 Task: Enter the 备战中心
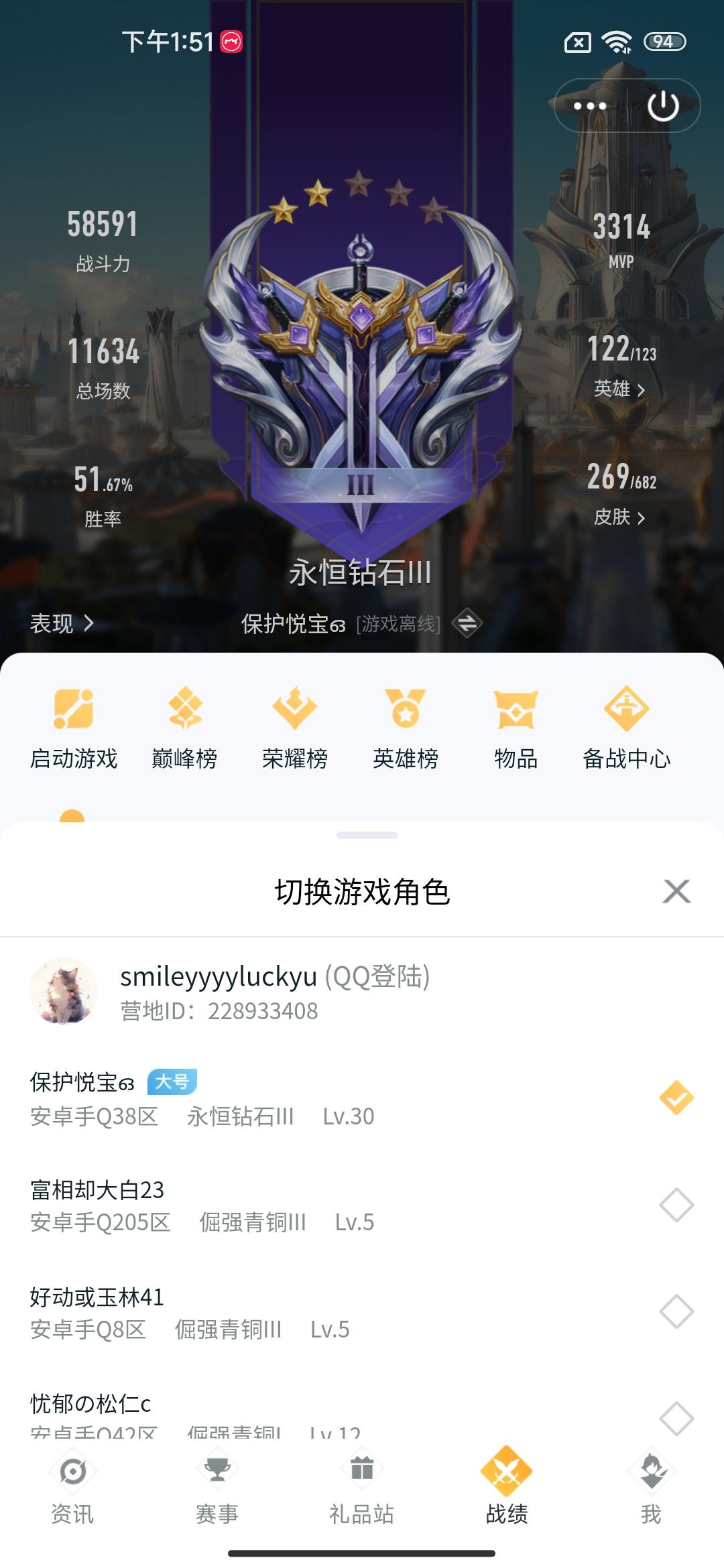pyautogui.click(x=627, y=728)
